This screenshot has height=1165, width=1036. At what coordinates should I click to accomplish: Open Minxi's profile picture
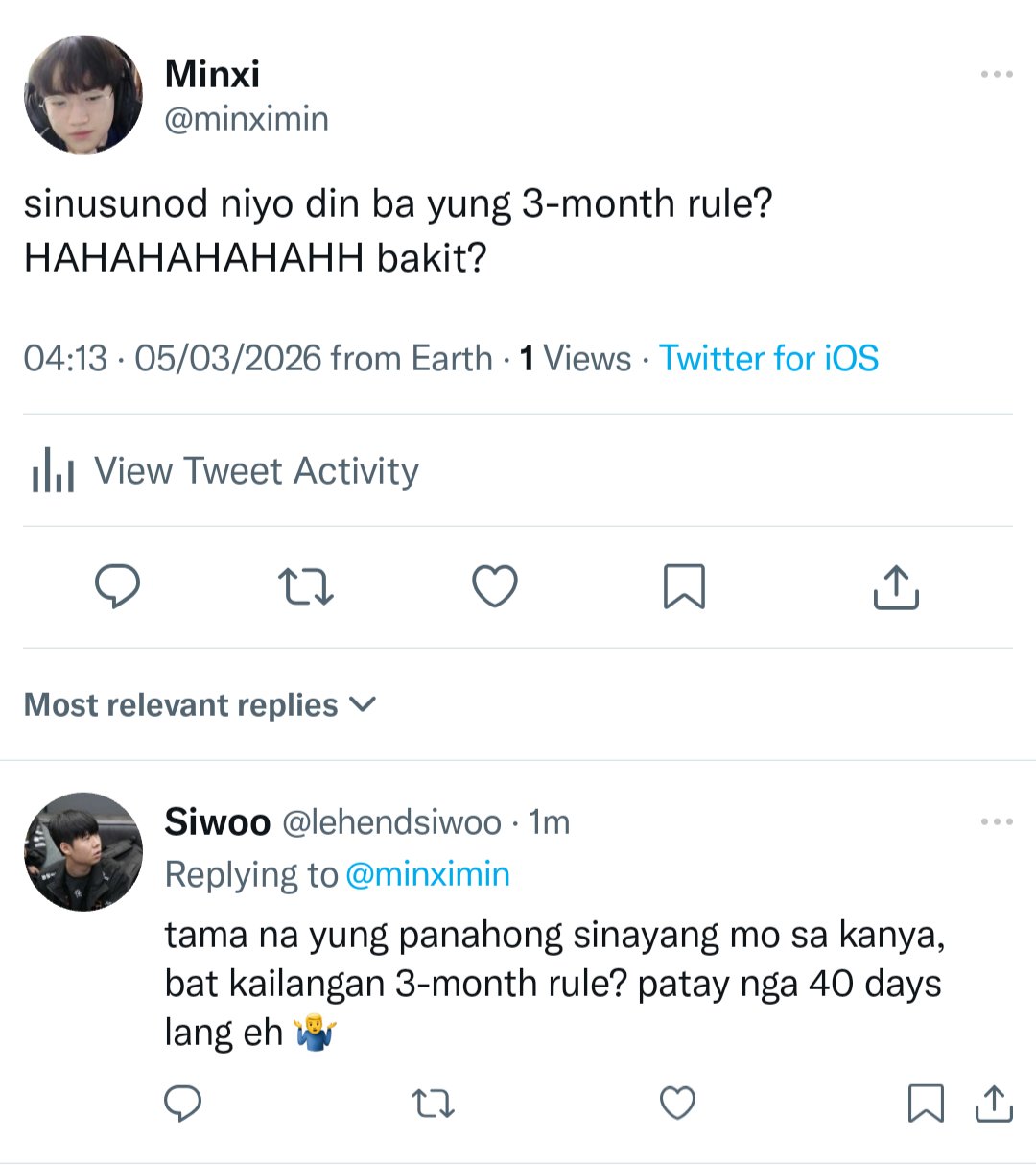point(83,95)
